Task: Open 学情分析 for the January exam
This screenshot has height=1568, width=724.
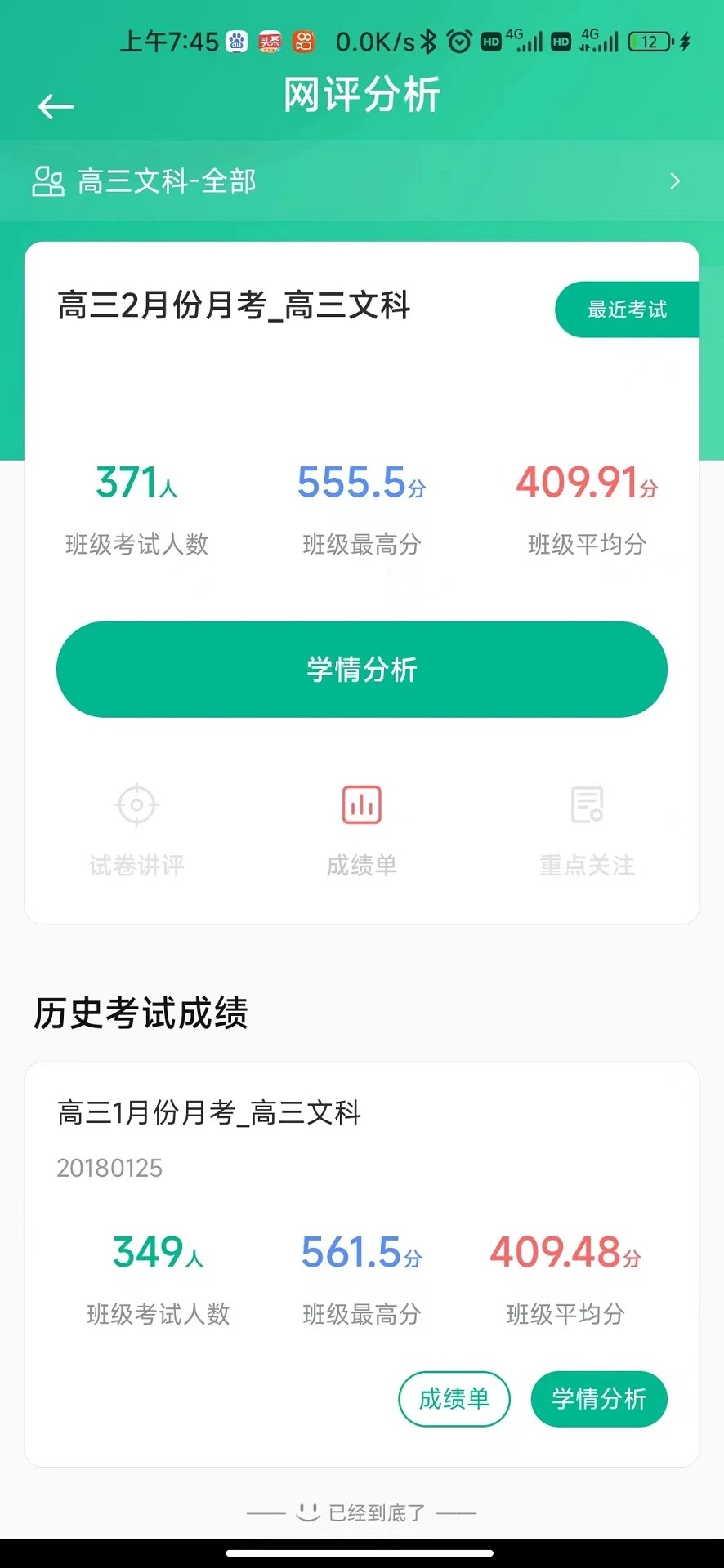Action: (599, 1399)
